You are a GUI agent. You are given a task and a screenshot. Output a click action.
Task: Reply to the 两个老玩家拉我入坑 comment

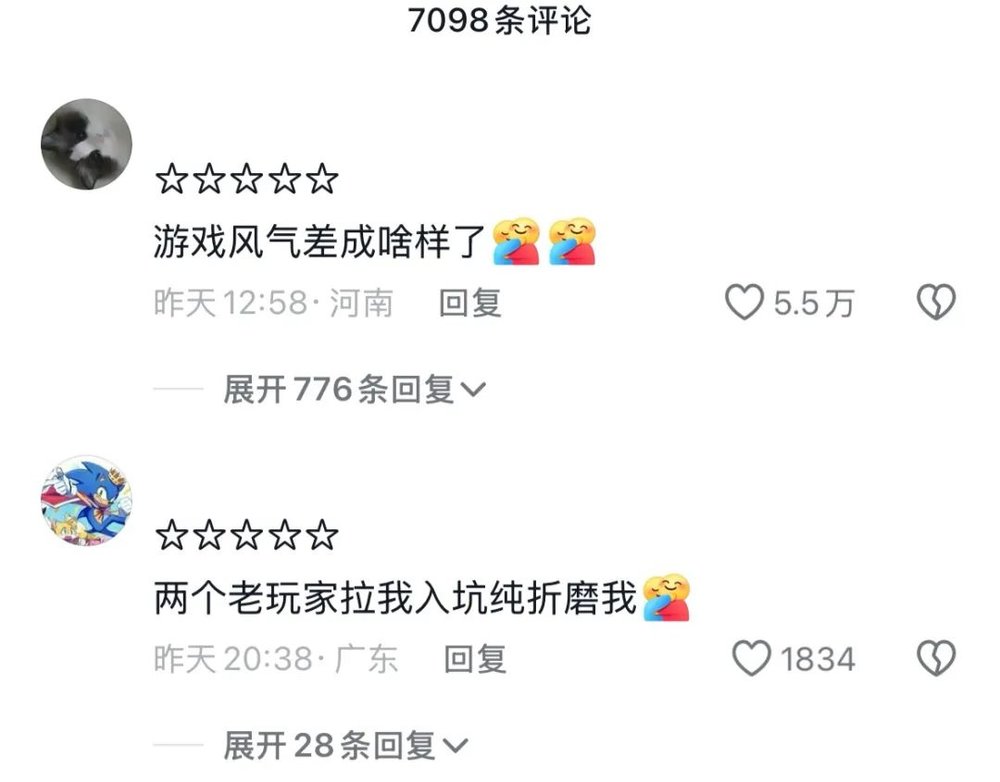[475, 659]
